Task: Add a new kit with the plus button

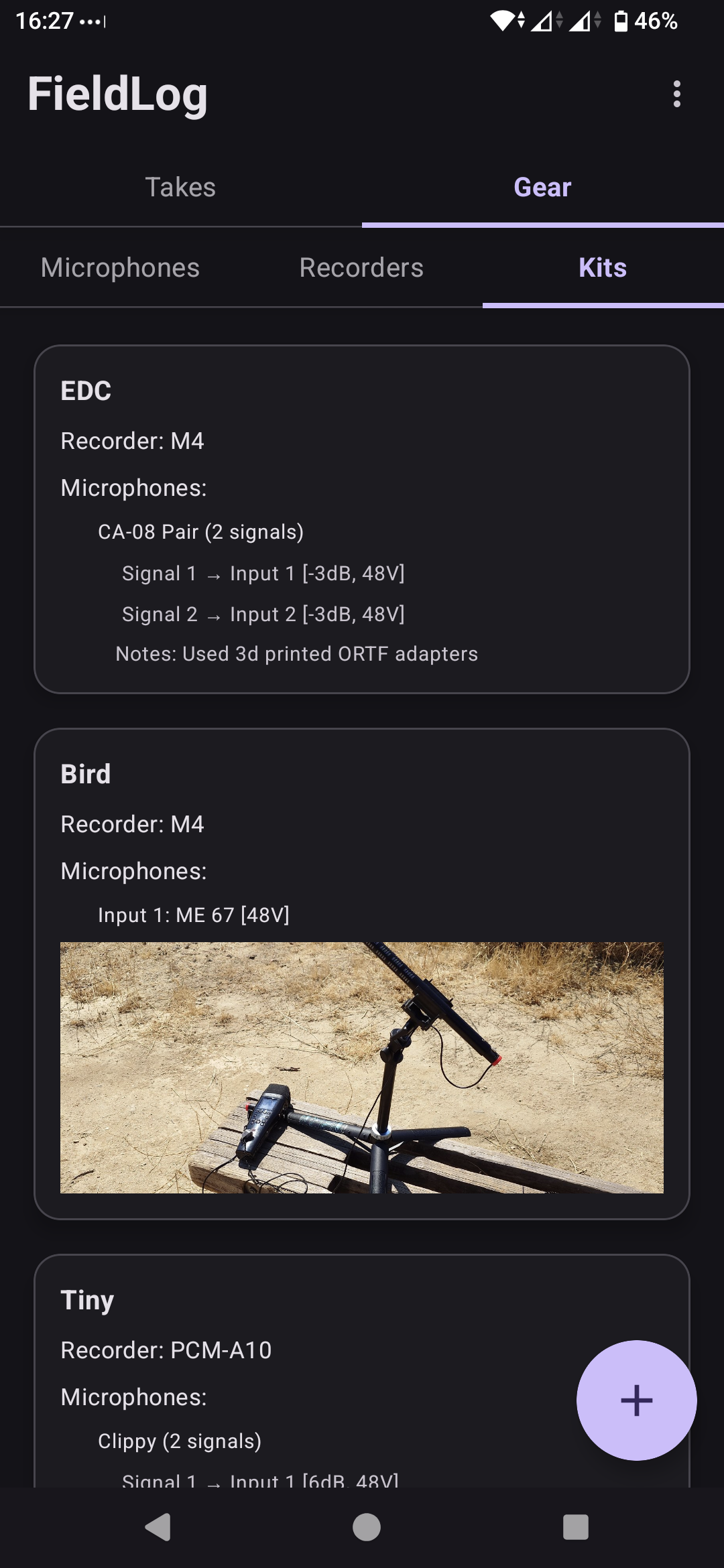Action: pyautogui.click(x=637, y=1400)
